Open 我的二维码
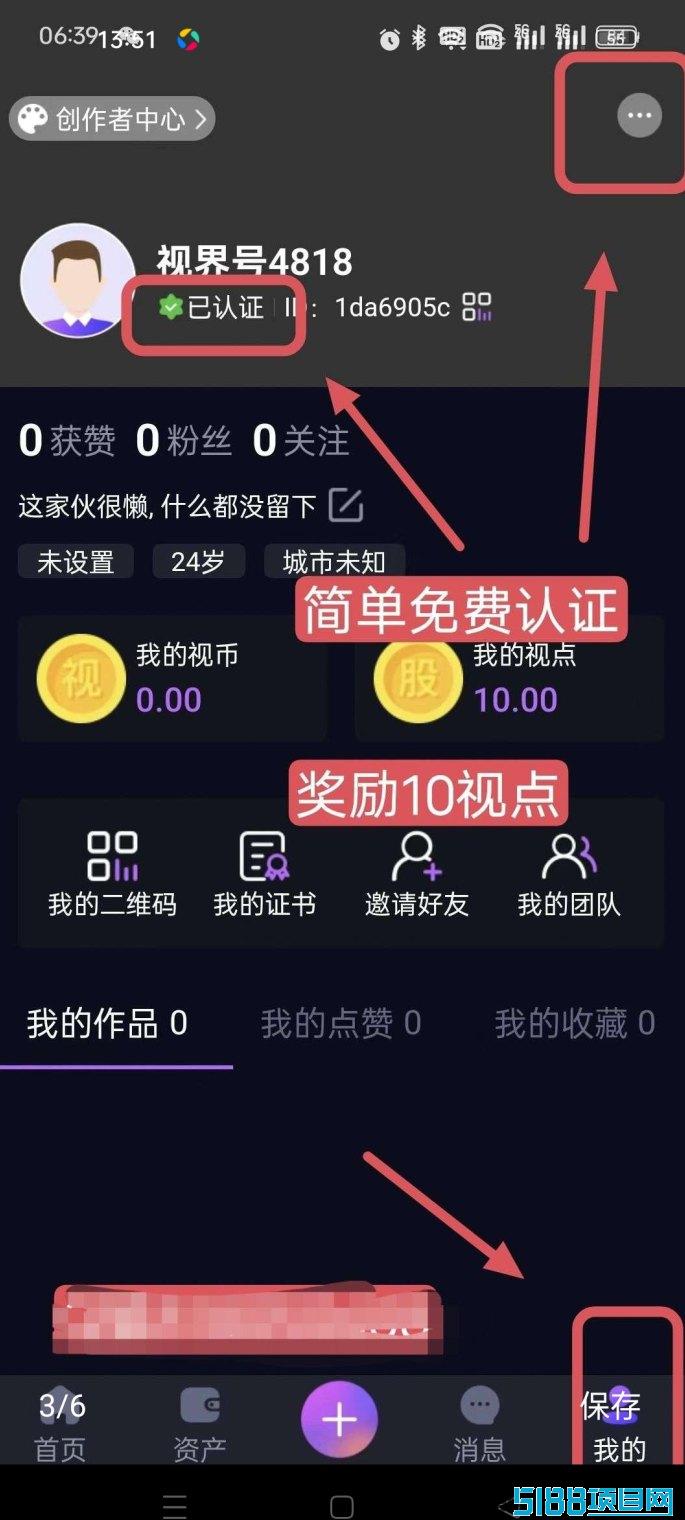 112,874
